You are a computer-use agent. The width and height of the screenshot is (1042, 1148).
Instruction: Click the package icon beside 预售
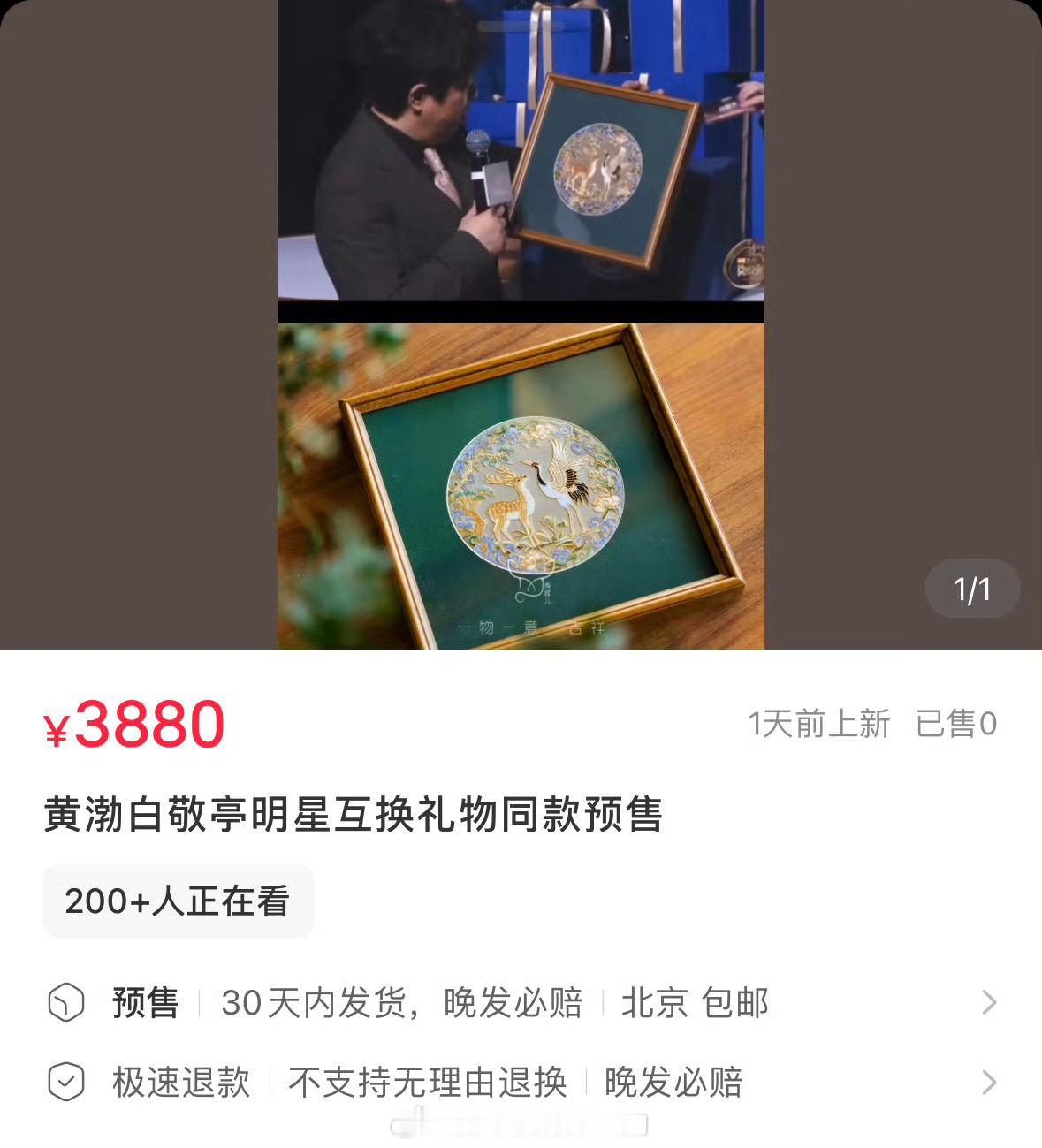point(65,1002)
